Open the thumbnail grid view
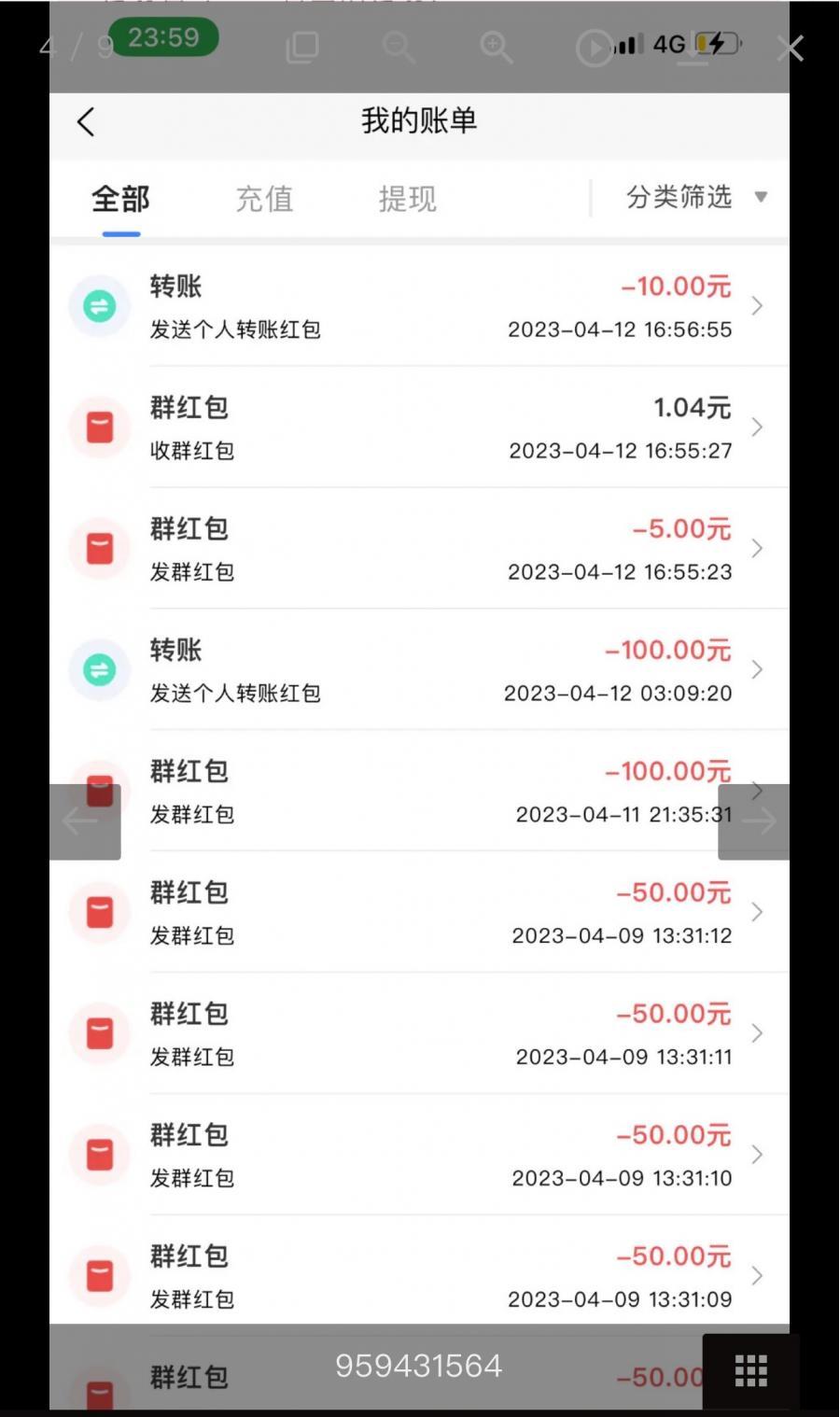The image size is (840, 1417). click(750, 1370)
